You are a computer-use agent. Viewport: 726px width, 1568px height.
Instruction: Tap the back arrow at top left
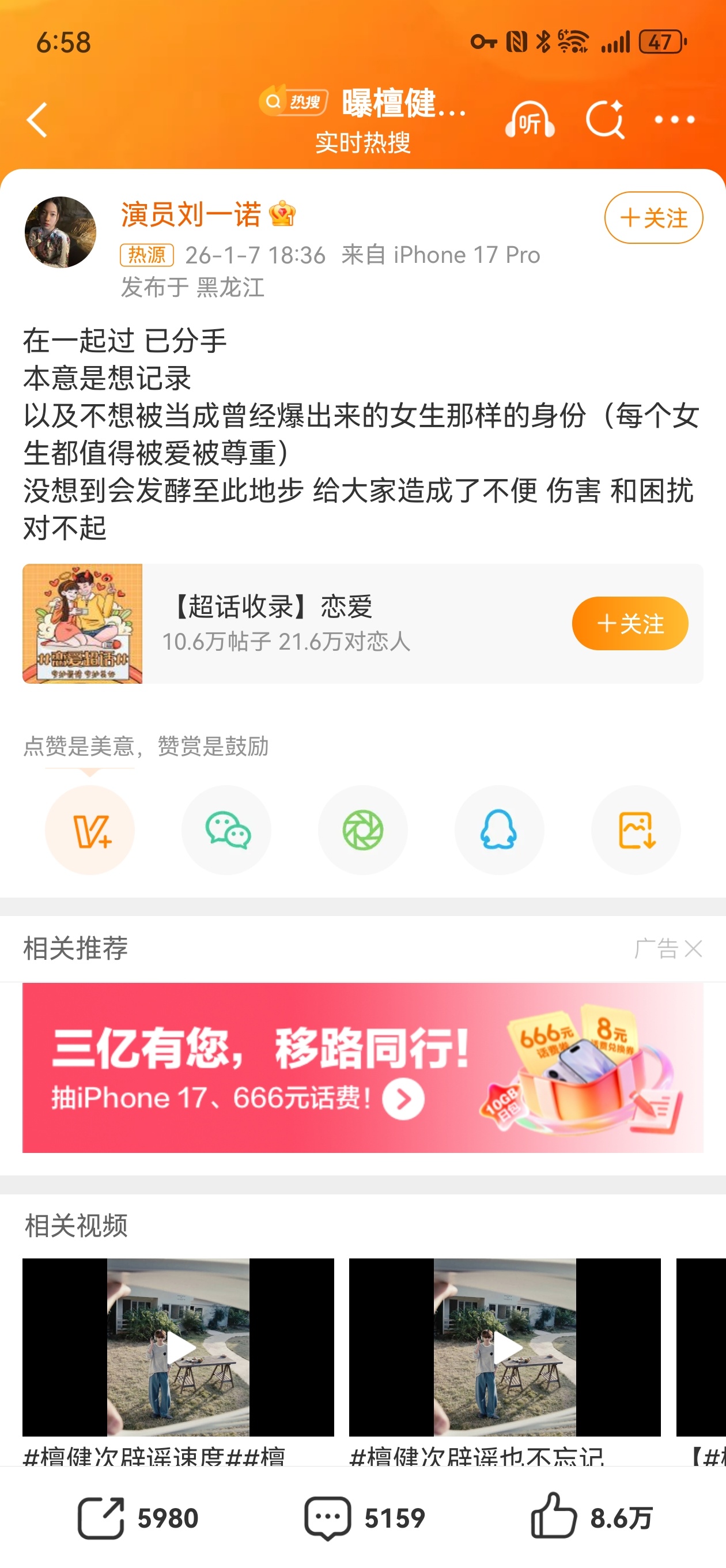(37, 119)
